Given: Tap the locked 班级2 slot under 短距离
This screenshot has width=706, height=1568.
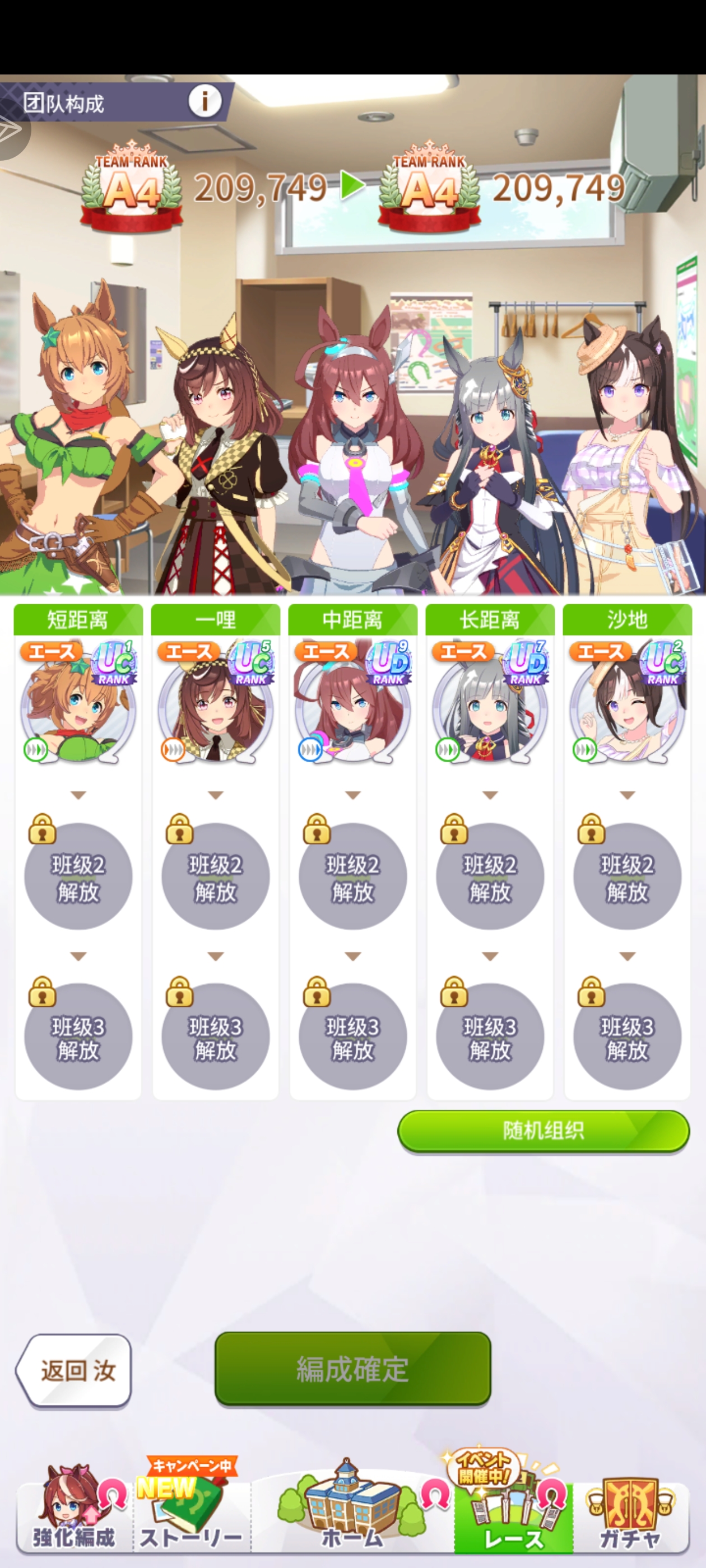Looking at the screenshot, I should [x=78, y=876].
